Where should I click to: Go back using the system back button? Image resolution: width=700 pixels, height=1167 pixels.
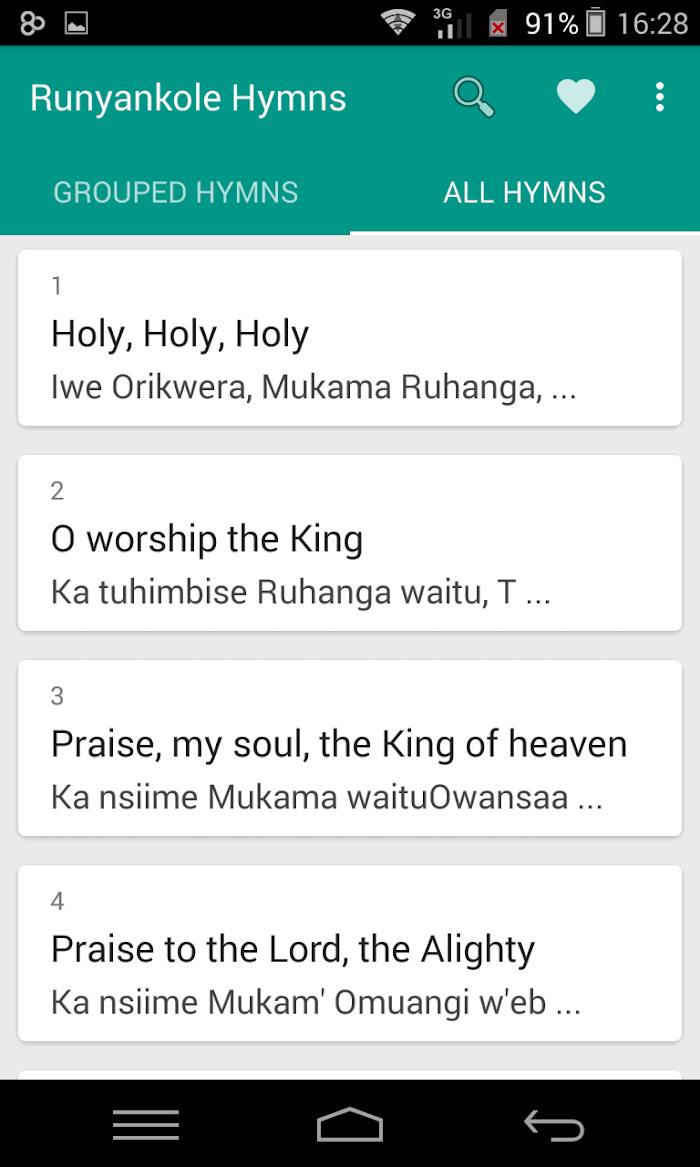[x=554, y=1124]
